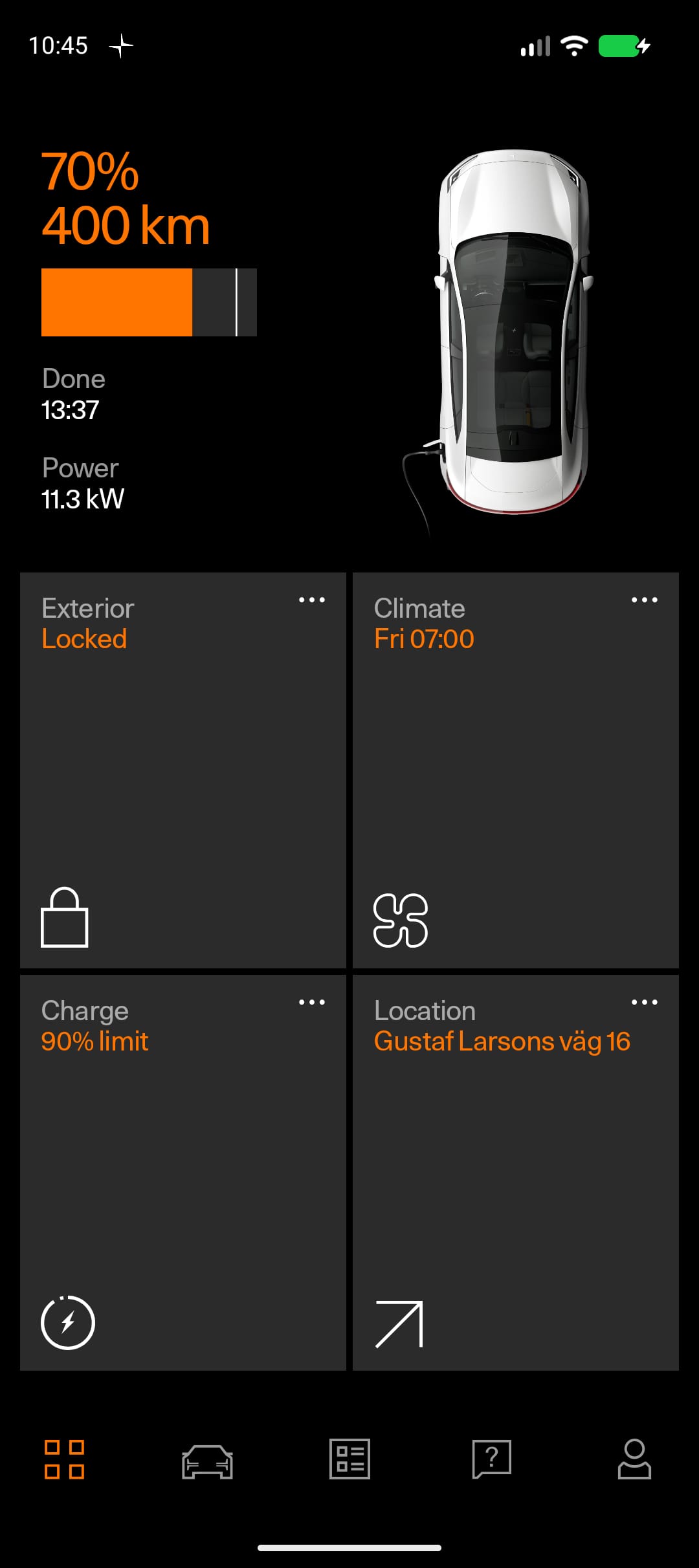The width and height of the screenshot is (699, 1568).
Task: Open the Charge card three-dot menu
Action: [313, 1001]
